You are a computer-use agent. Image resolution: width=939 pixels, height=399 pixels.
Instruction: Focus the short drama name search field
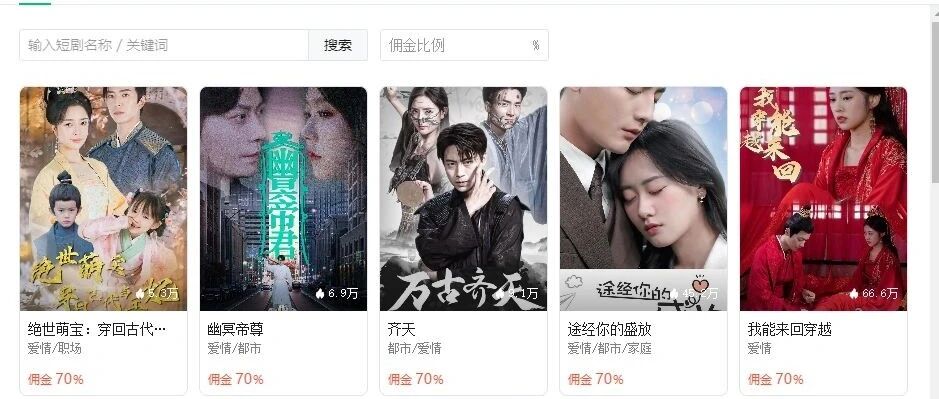pyautogui.click(x=164, y=45)
